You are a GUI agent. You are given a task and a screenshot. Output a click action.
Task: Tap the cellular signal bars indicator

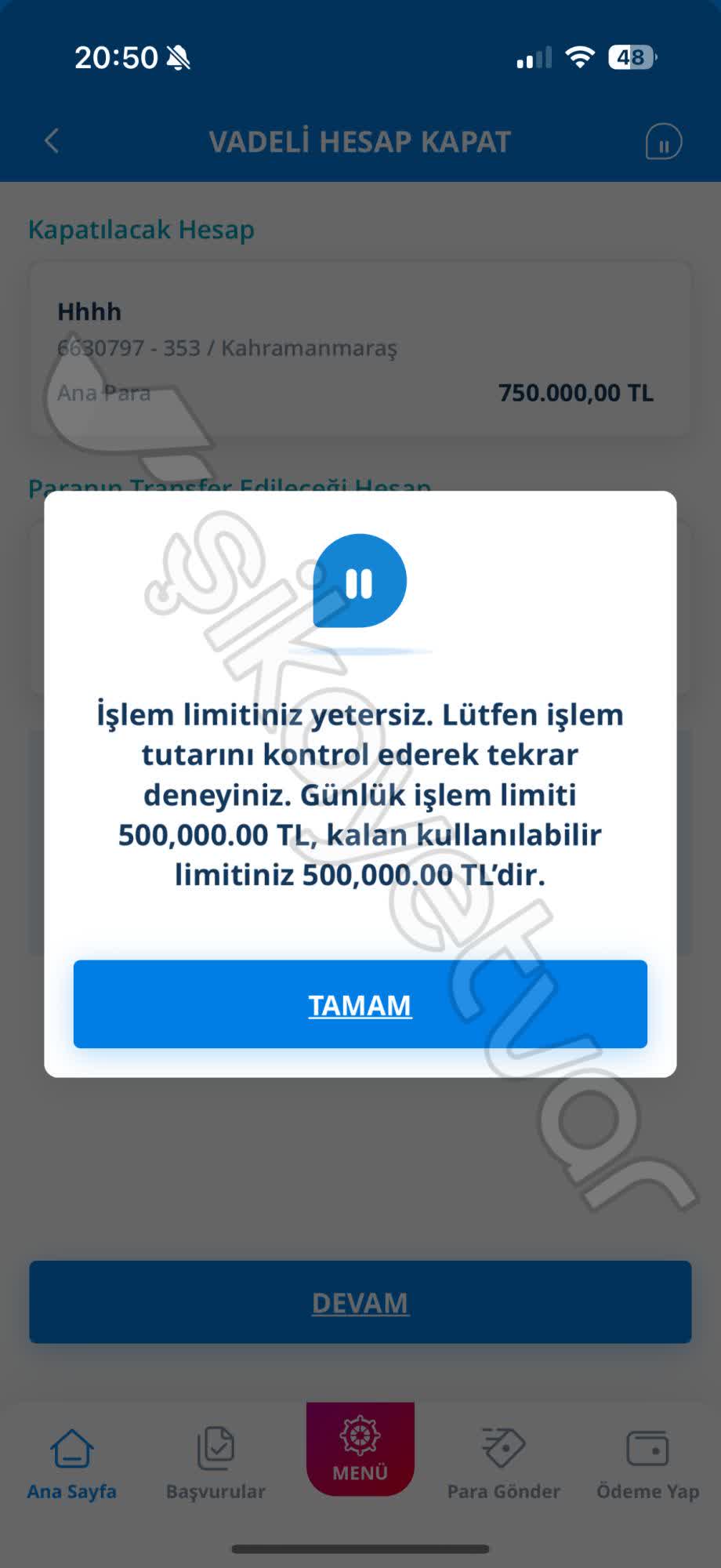click(534, 56)
